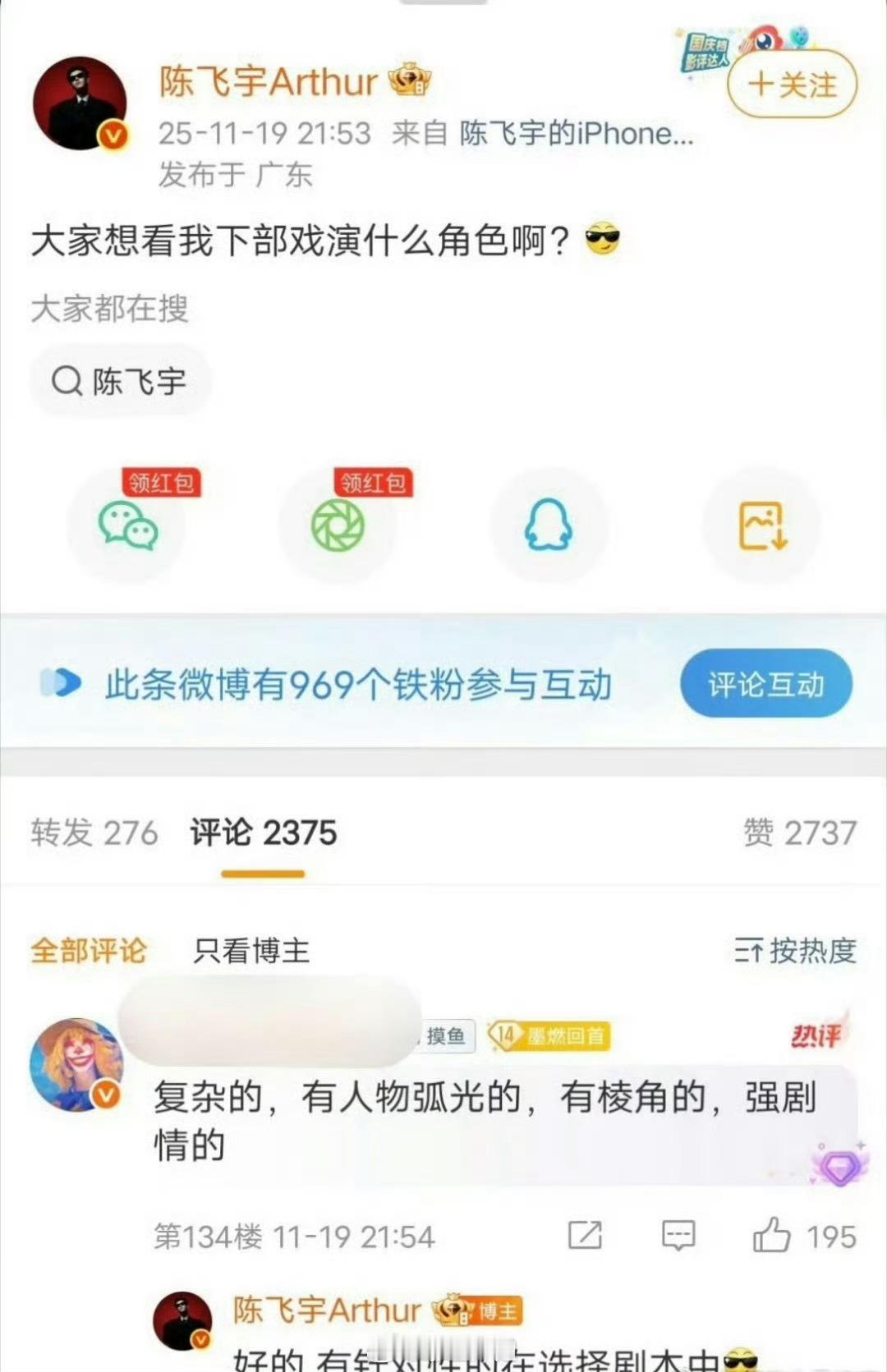Click the red 领红包 badge above WeChat
887x1372 pixels.
click(161, 484)
